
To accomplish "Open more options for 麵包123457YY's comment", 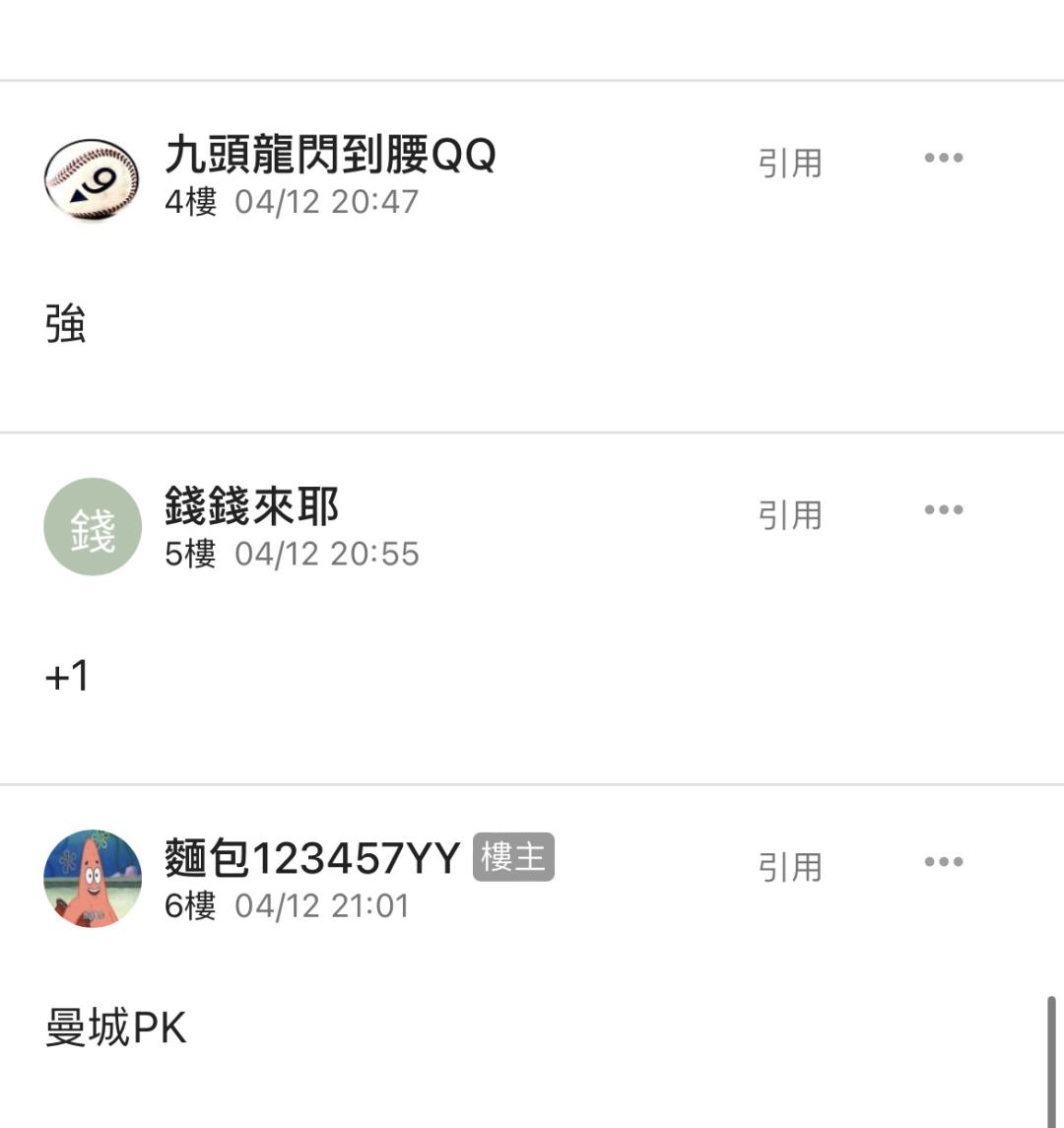I will 943,862.
